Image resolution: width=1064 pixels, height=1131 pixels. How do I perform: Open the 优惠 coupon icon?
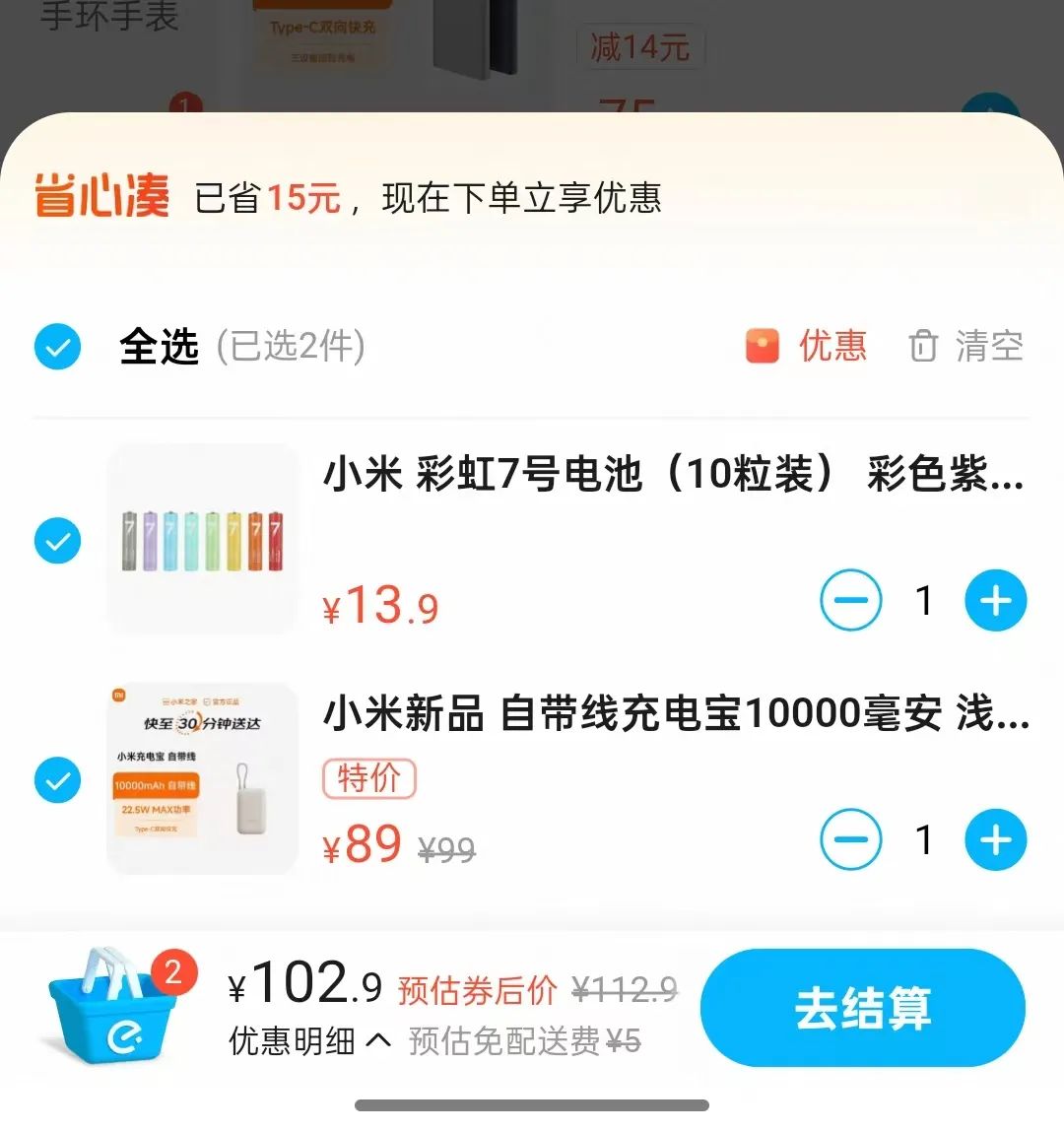762,347
